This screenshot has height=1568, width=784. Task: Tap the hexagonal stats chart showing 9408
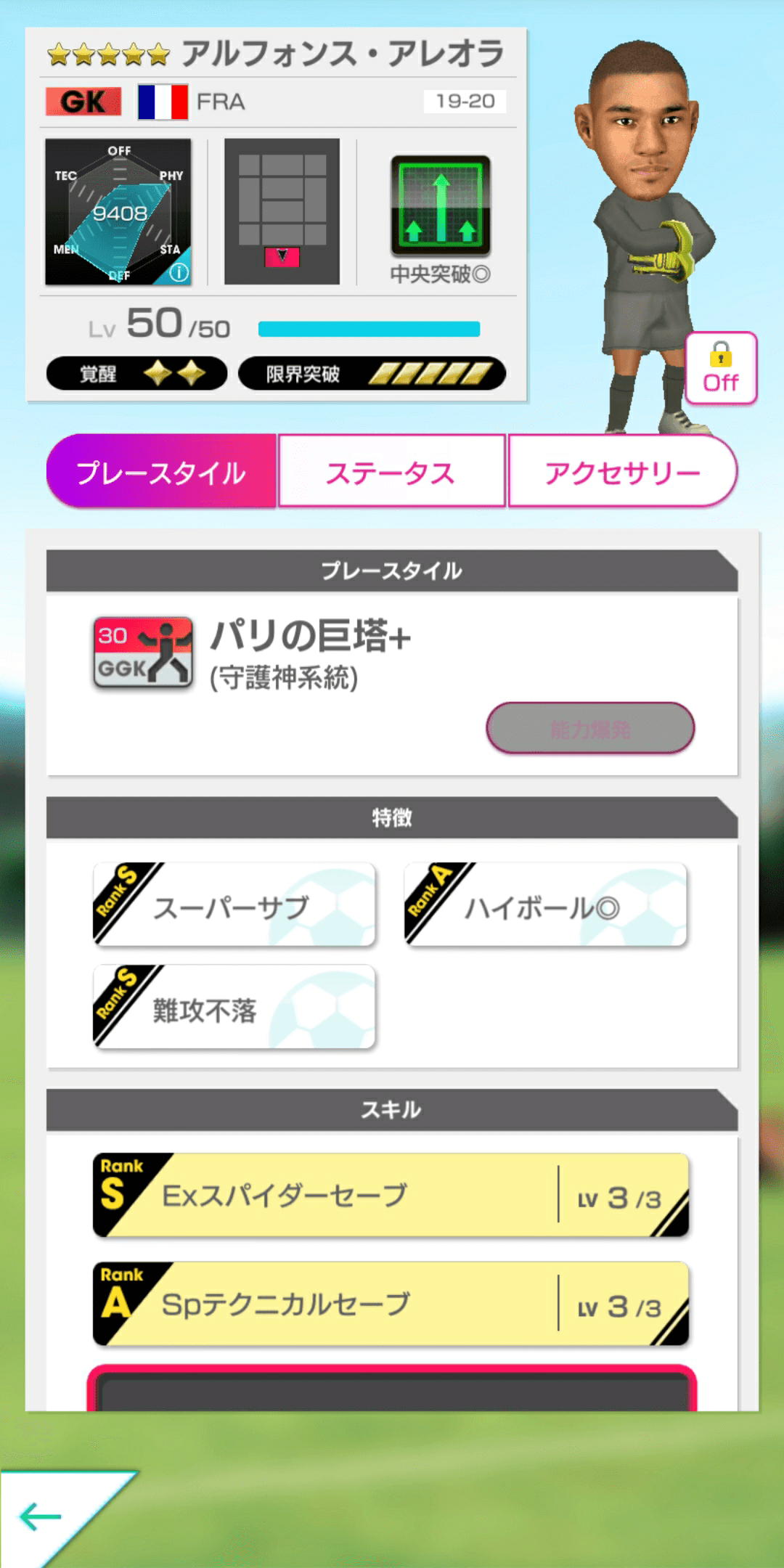click(x=120, y=211)
